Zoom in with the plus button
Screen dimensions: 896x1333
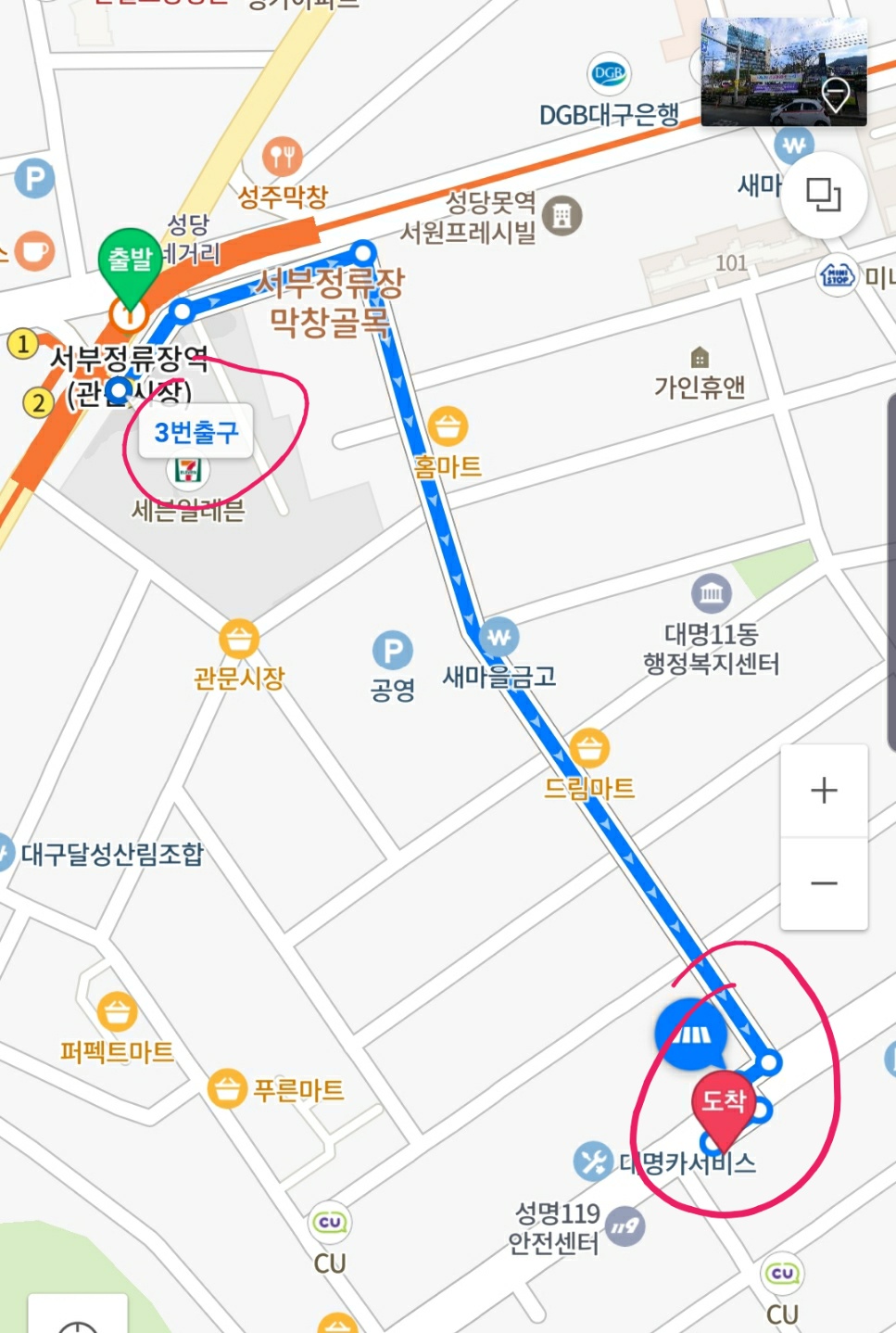[x=824, y=791]
